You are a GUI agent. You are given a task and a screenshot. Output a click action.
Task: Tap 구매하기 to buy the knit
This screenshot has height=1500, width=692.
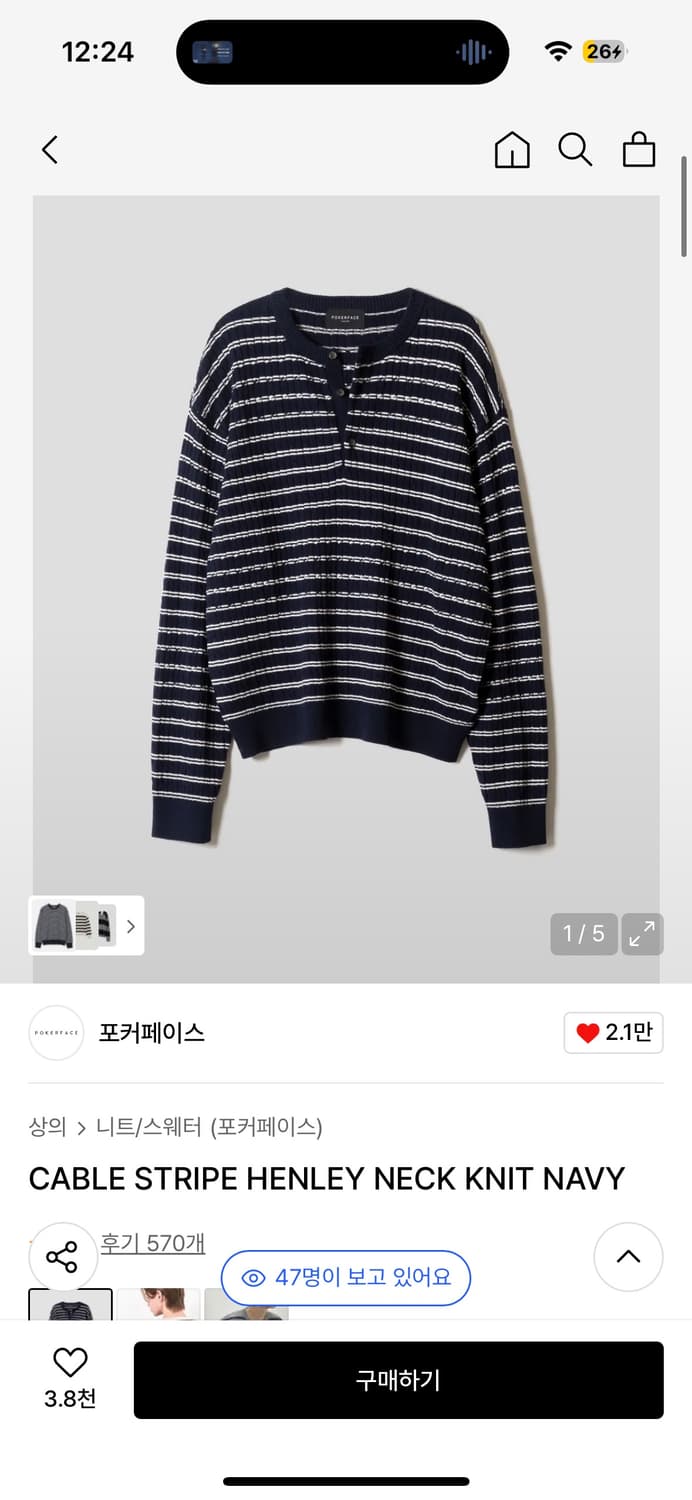[x=398, y=1380]
